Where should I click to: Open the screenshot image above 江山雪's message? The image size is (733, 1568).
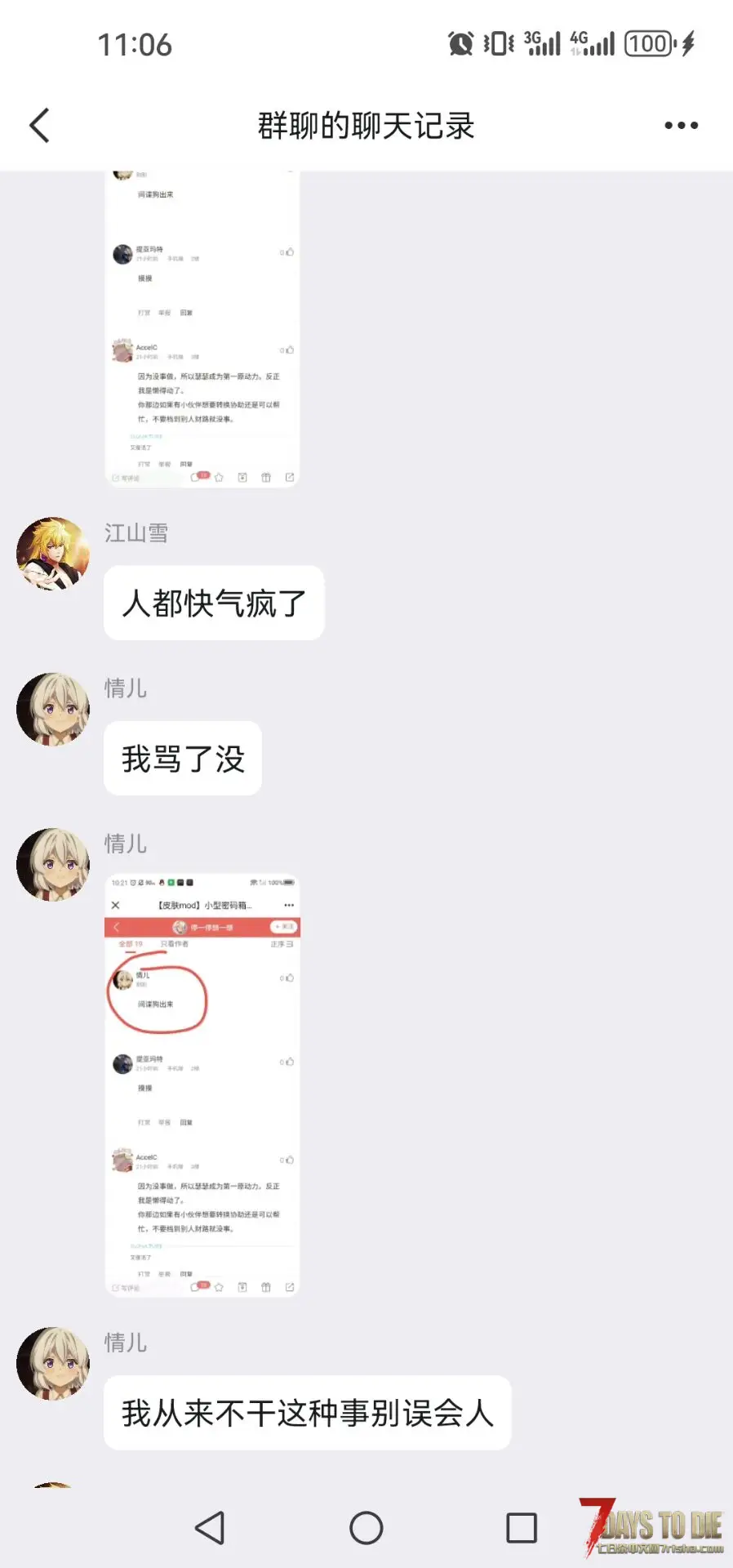(x=202, y=330)
